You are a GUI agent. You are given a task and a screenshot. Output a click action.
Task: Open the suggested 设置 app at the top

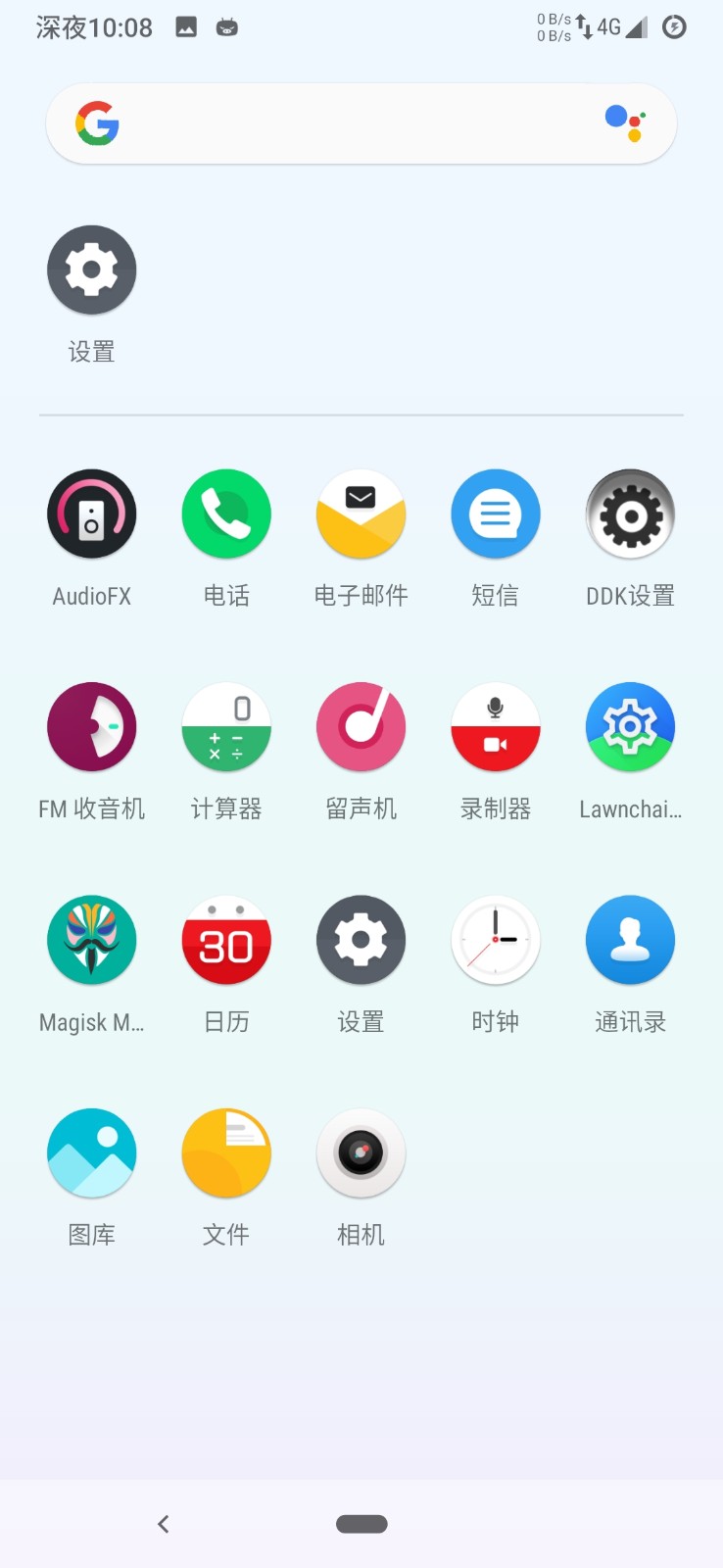tap(91, 270)
